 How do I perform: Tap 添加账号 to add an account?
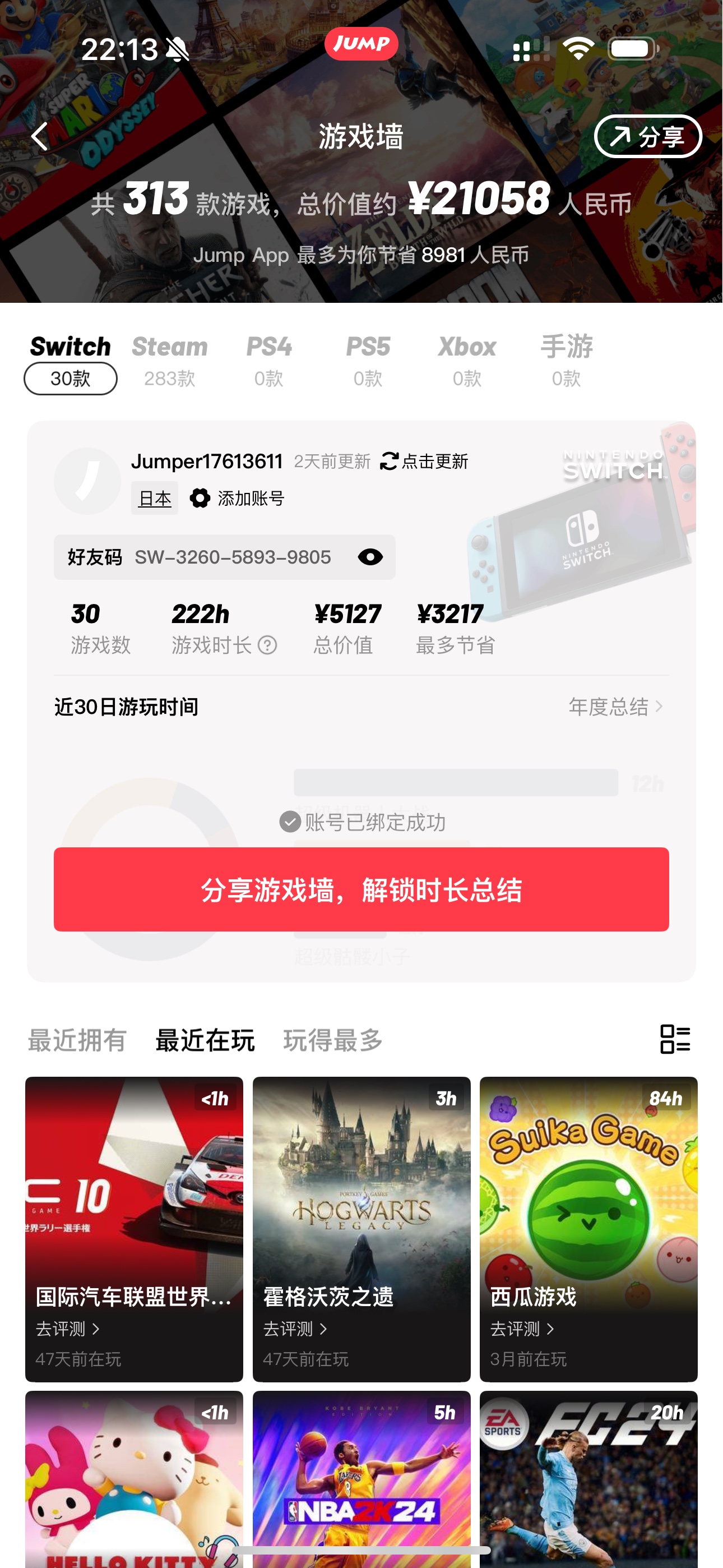pyautogui.click(x=237, y=499)
